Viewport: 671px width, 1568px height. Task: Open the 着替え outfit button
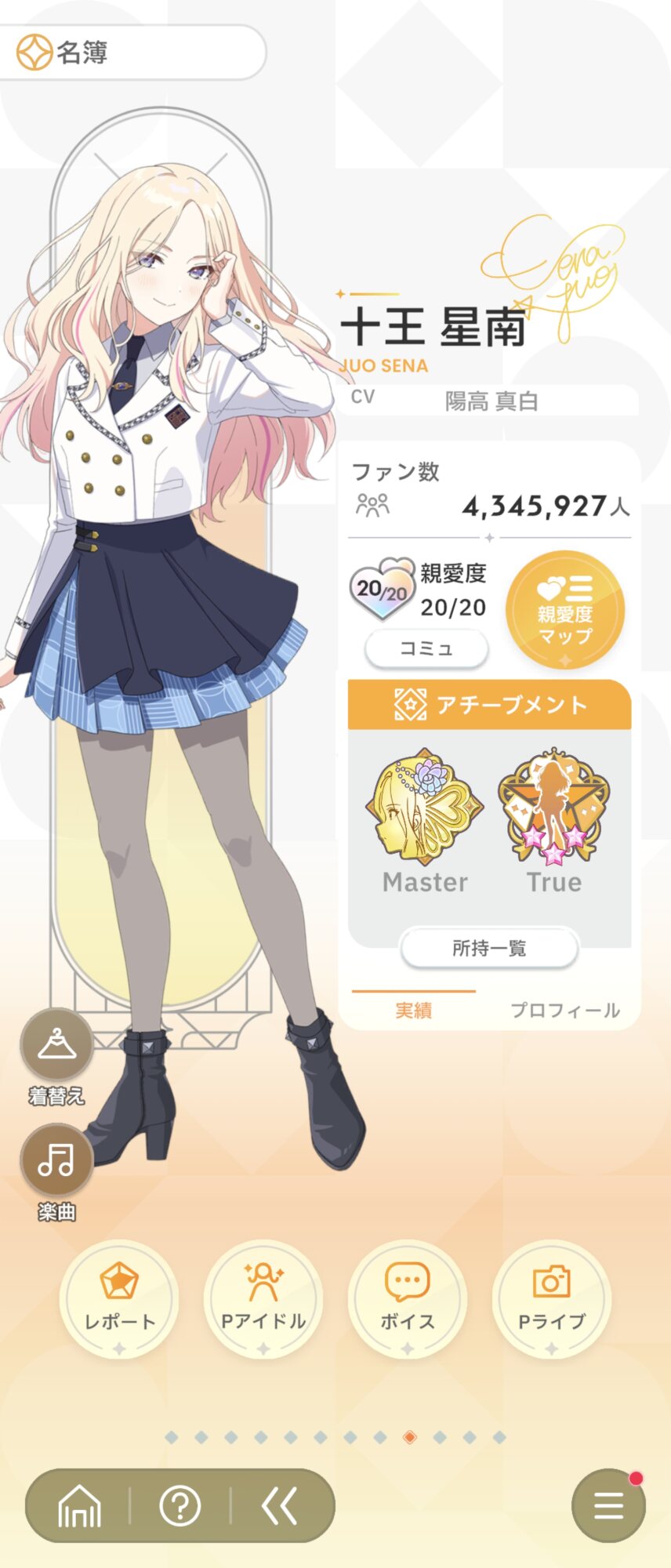(x=56, y=1046)
